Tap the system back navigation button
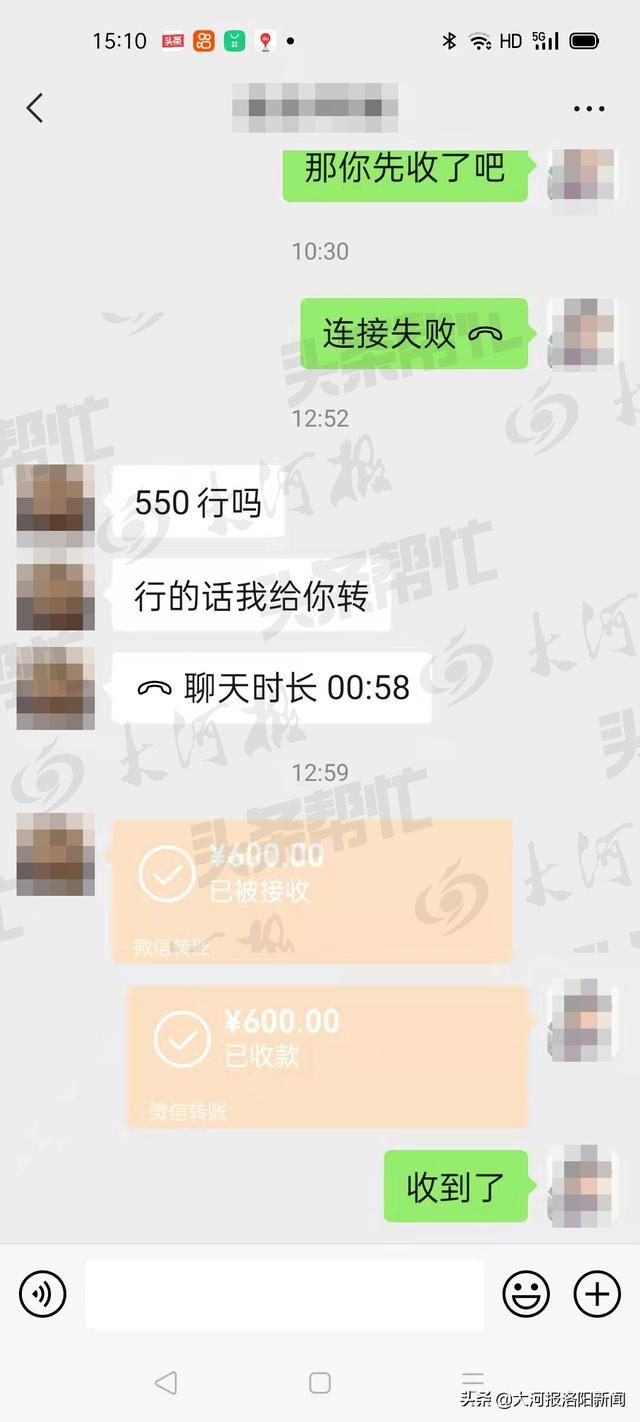 (x=166, y=1383)
